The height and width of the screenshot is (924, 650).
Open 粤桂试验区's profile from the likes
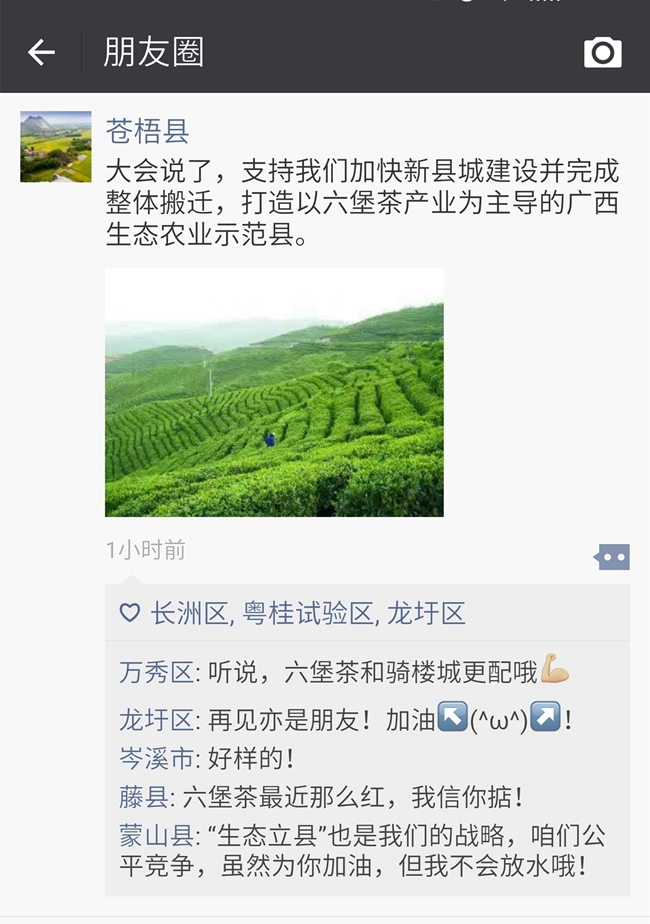[306, 614]
